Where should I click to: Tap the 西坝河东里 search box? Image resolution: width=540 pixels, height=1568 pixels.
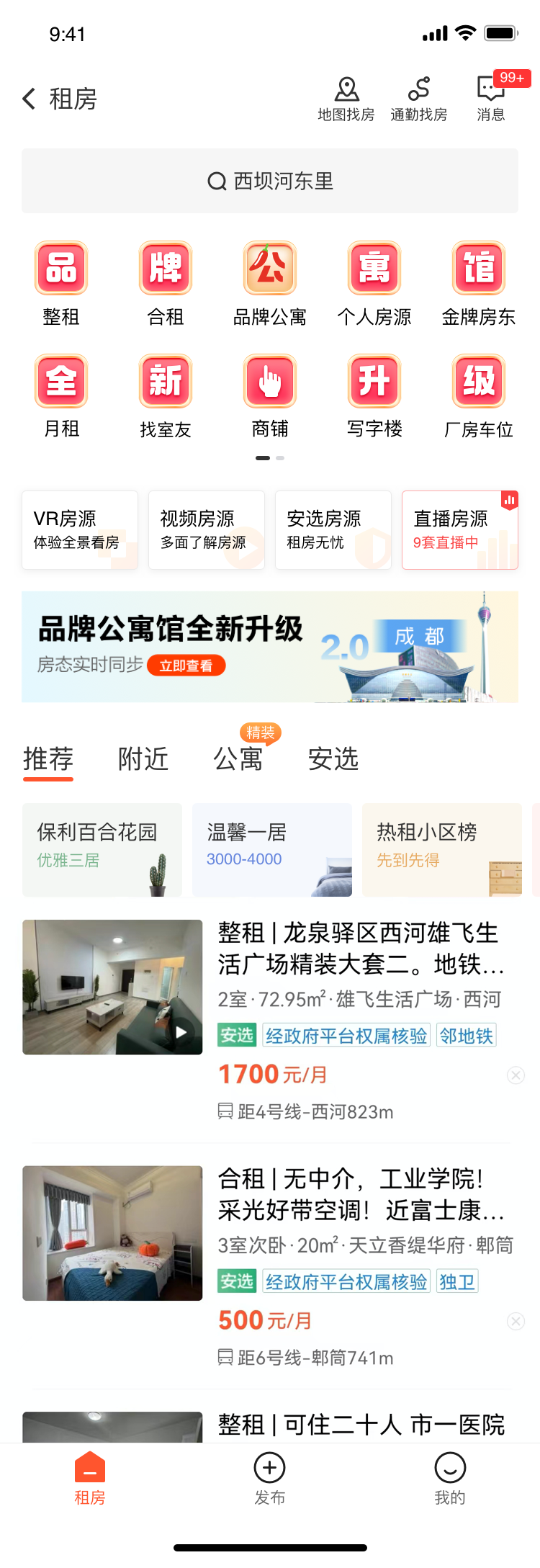click(x=270, y=181)
